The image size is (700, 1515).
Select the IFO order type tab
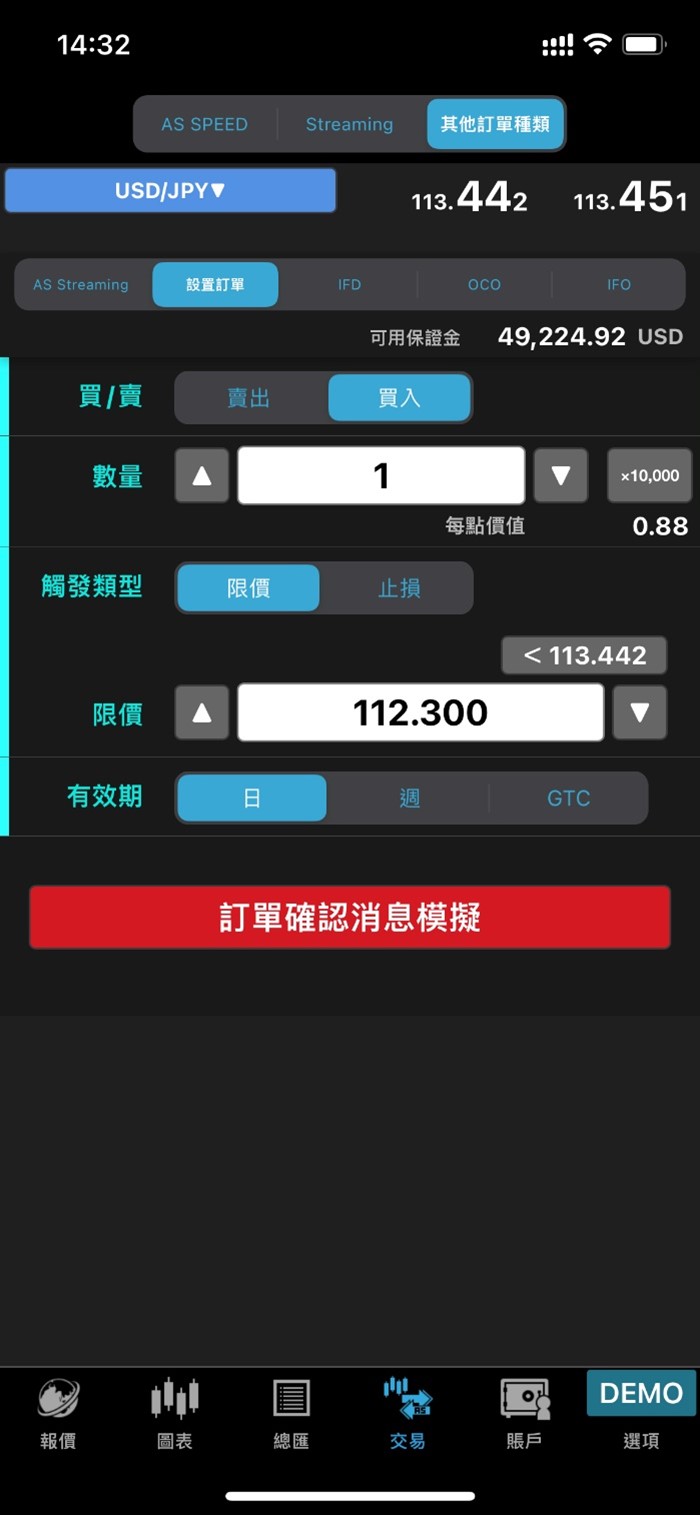pyautogui.click(x=619, y=285)
